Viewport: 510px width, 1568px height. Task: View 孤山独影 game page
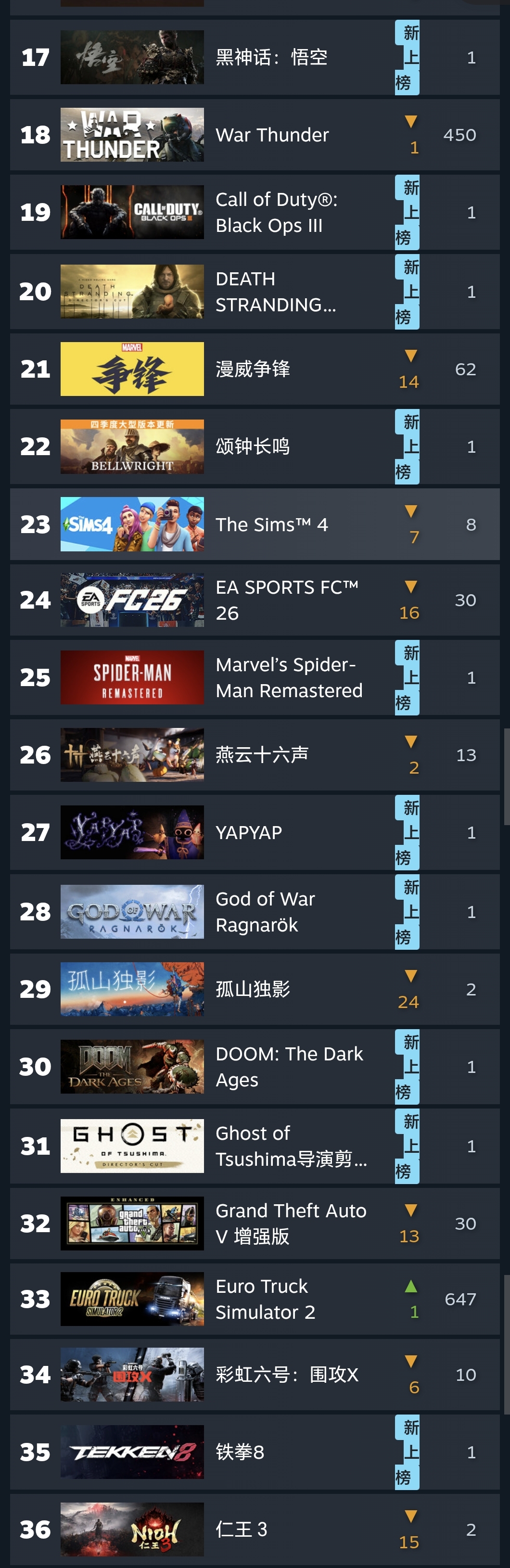[253, 989]
